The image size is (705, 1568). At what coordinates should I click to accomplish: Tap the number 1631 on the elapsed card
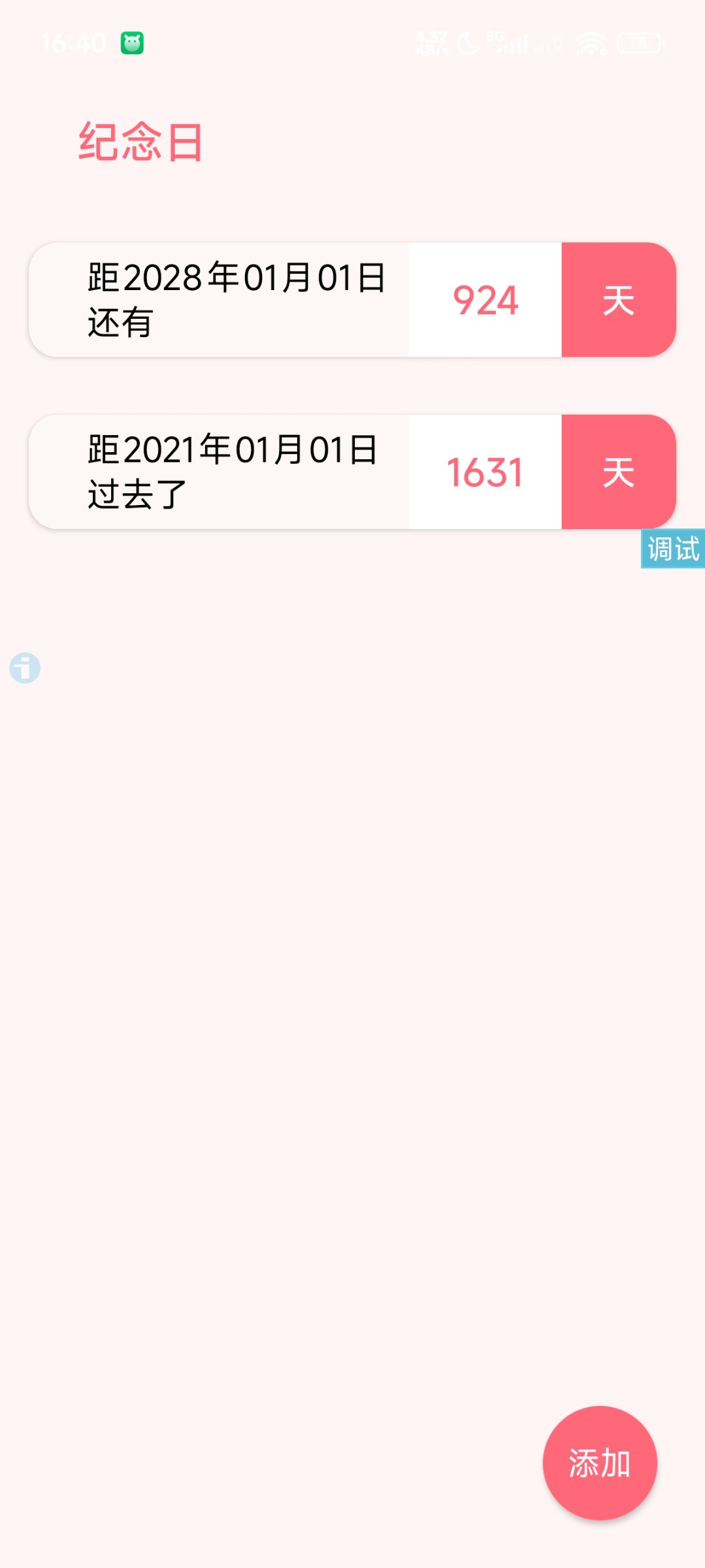point(485,472)
